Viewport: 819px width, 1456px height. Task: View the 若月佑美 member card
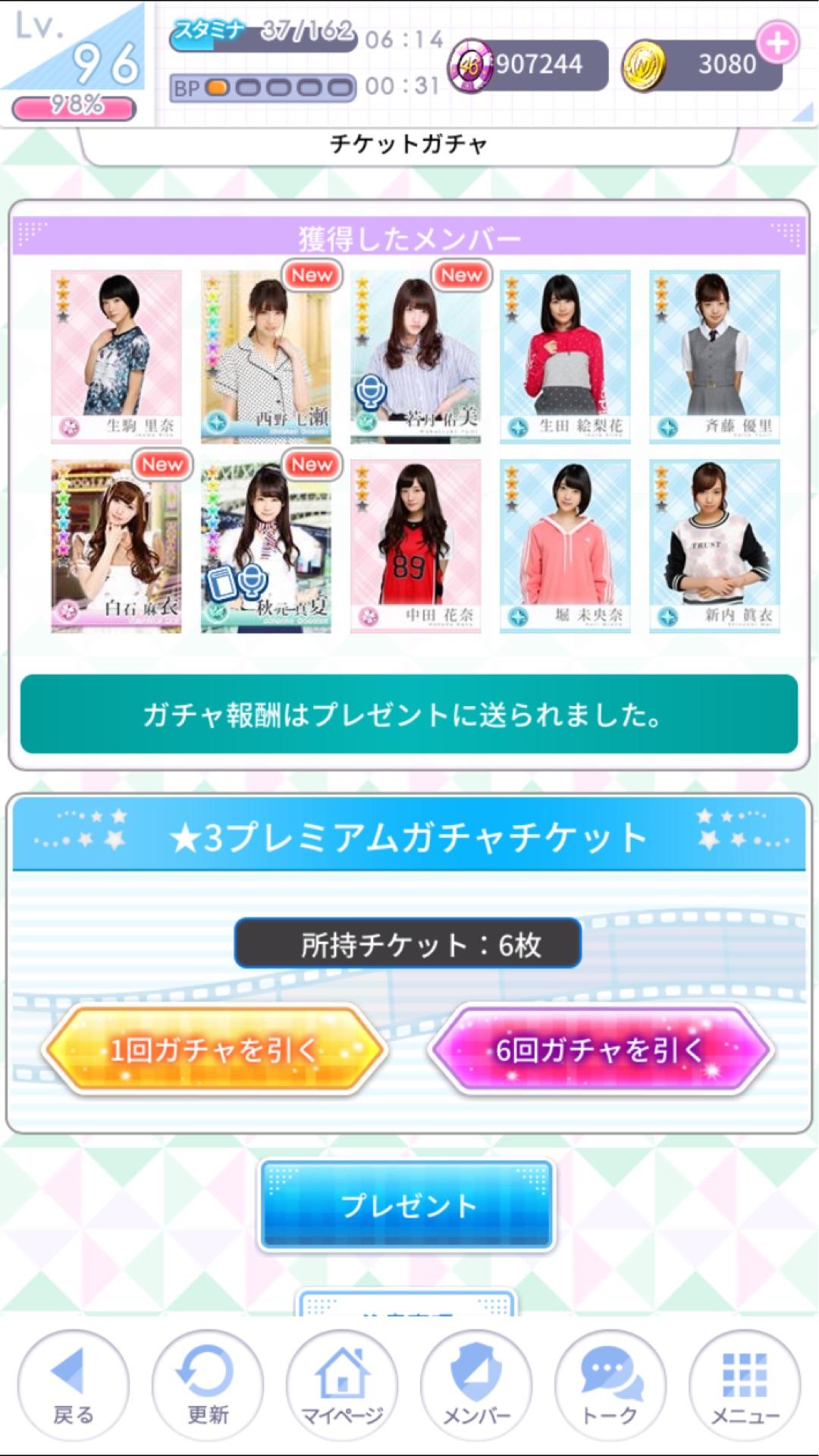(x=416, y=356)
